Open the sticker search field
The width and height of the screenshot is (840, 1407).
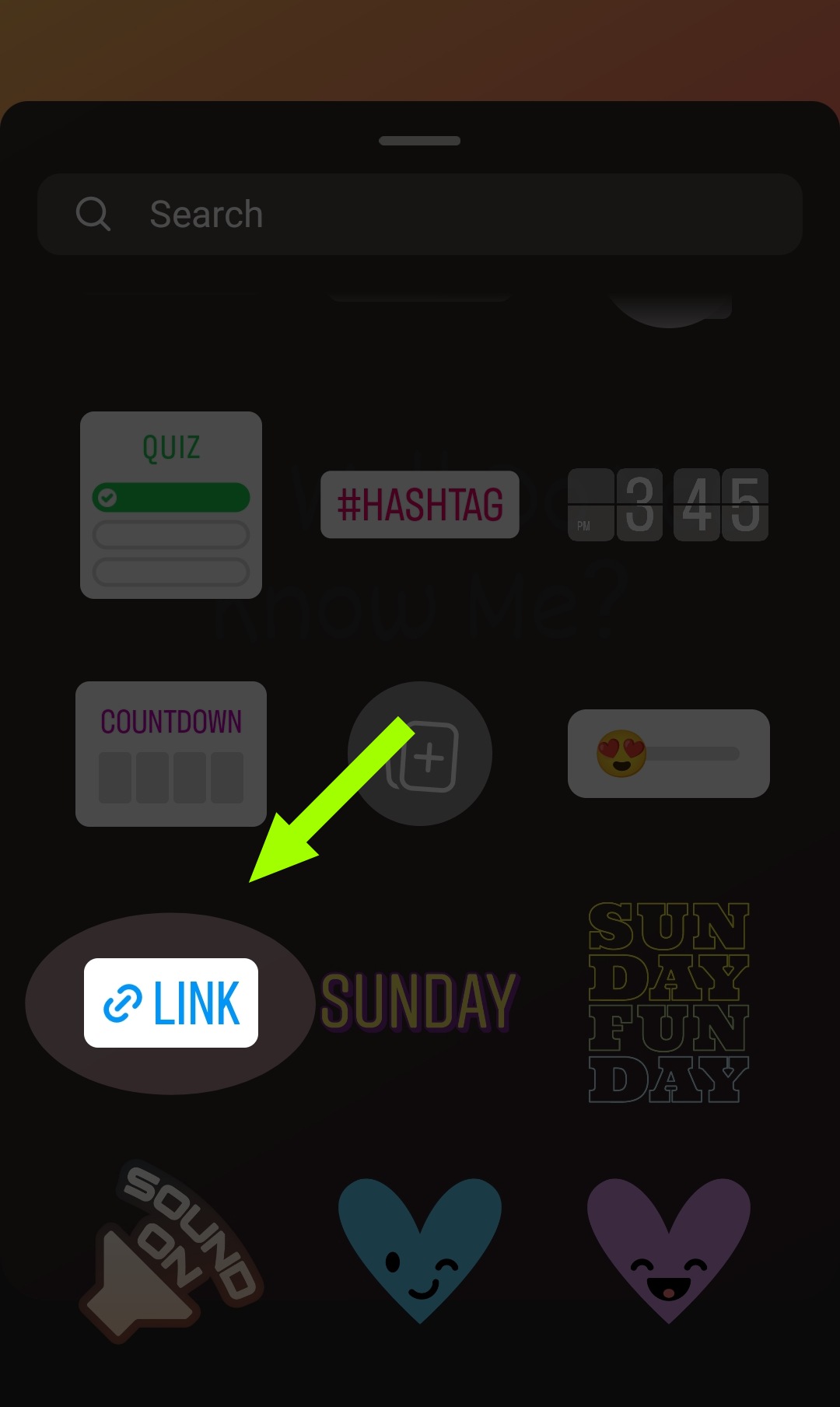pos(420,215)
